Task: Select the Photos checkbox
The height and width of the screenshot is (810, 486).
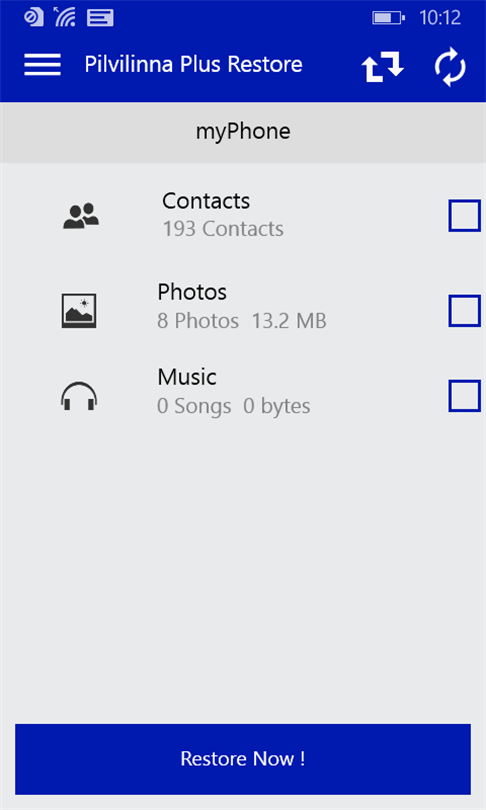Action: pos(464,311)
